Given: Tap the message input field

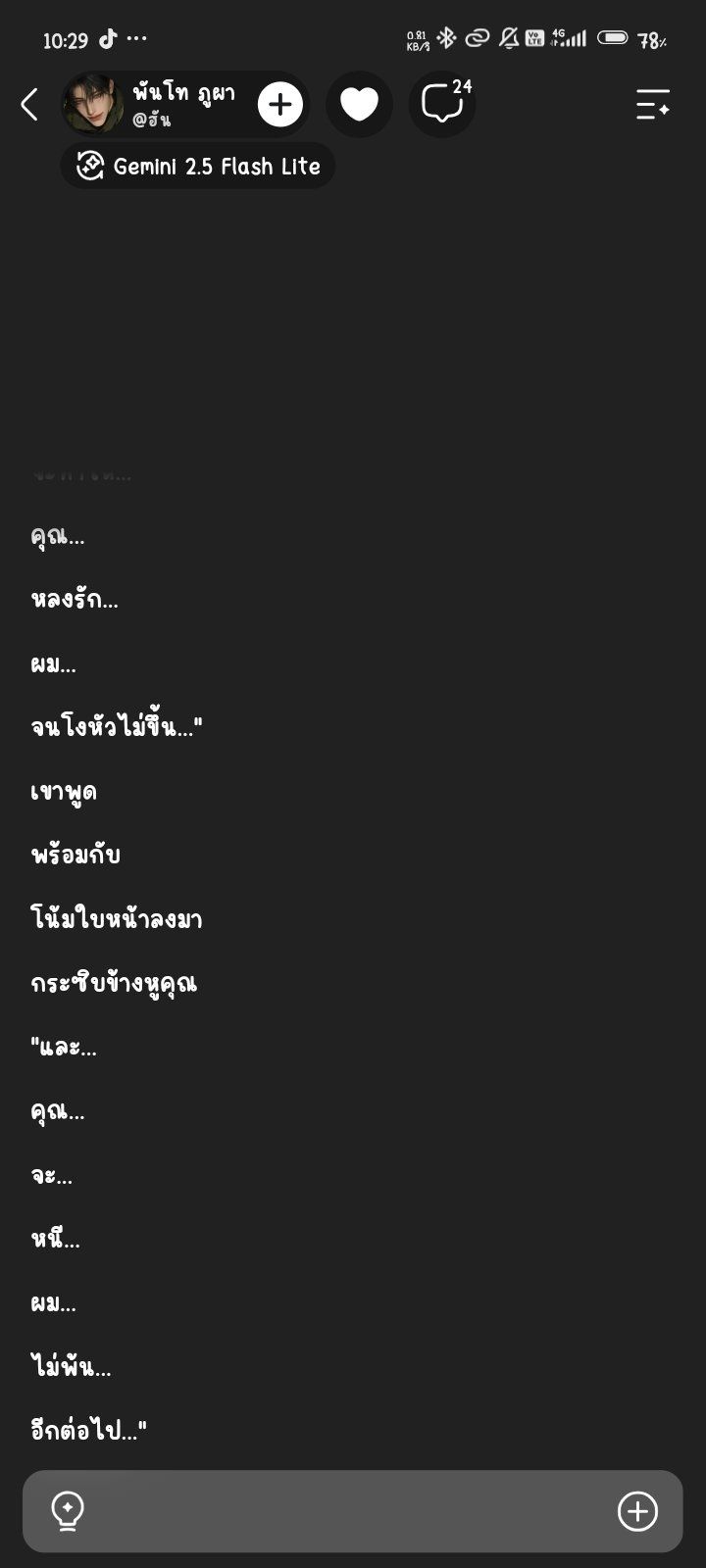Looking at the screenshot, I should 353,1511.
